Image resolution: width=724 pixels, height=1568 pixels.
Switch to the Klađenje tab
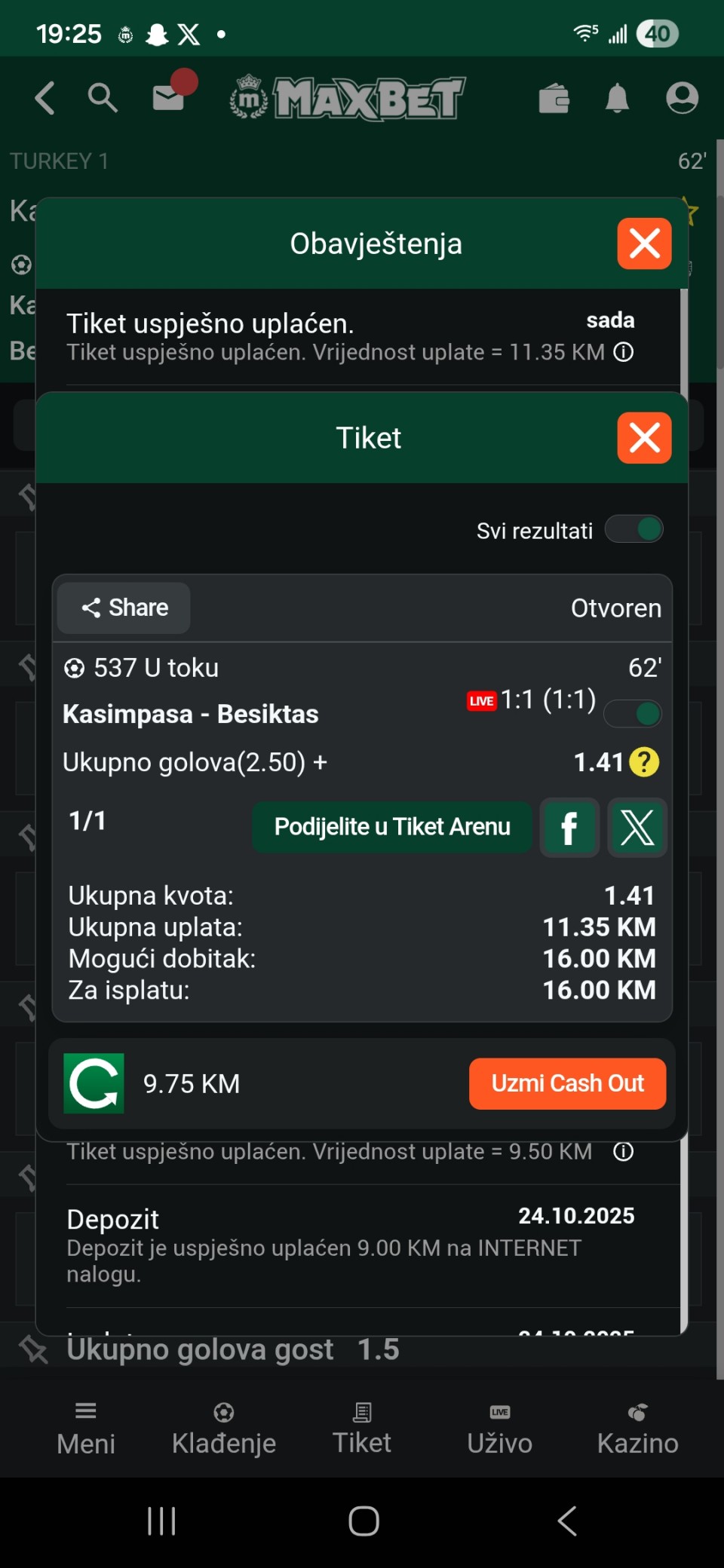pos(224,1429)
